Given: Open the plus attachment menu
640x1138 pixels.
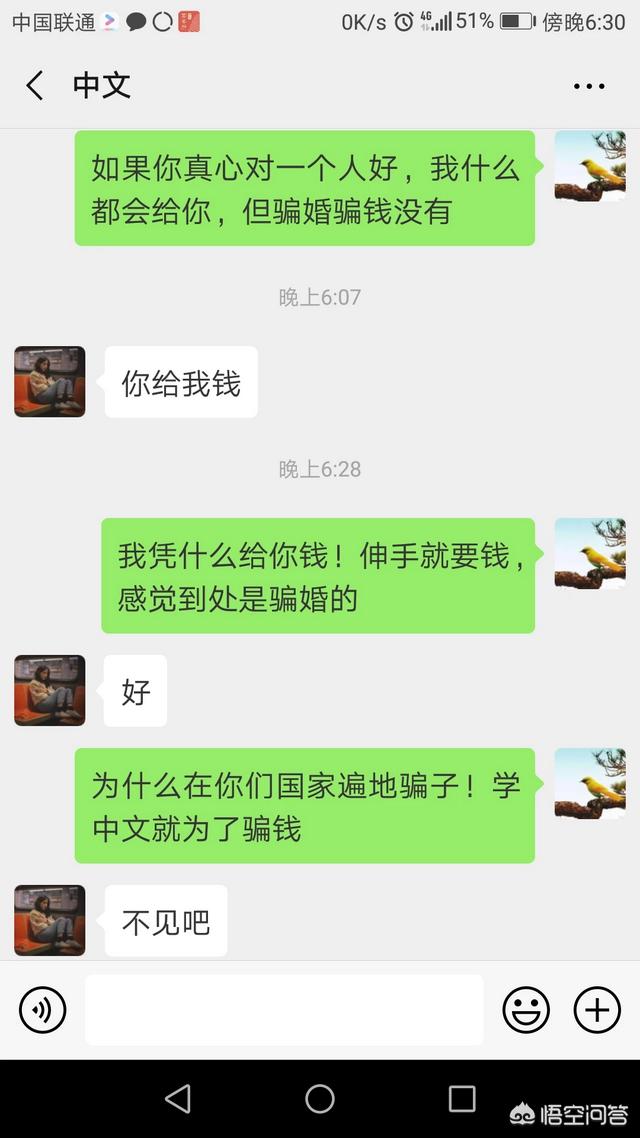Looking at the screenshot, I should (597, 1010).
